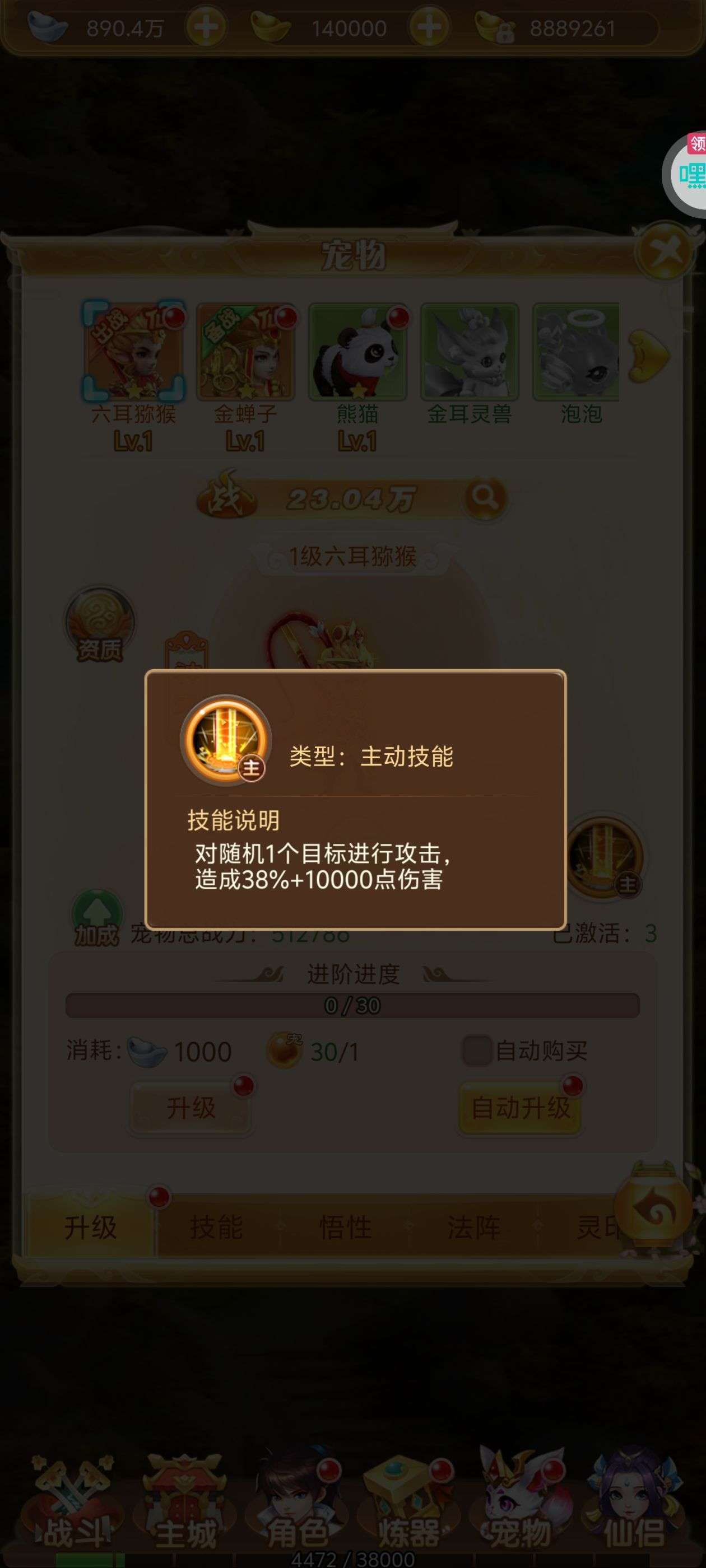Viewport: 706px width, 1568px height.
Task: Add silver ingots with the first plus button
Action: [206, 27]
